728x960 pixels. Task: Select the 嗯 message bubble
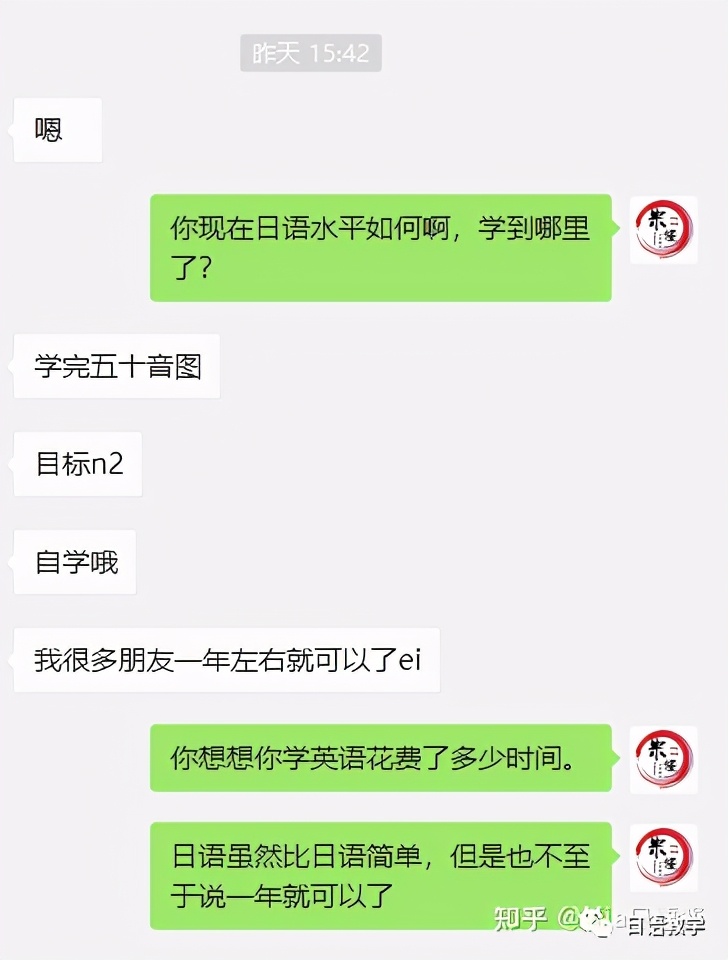coord(57,130)
